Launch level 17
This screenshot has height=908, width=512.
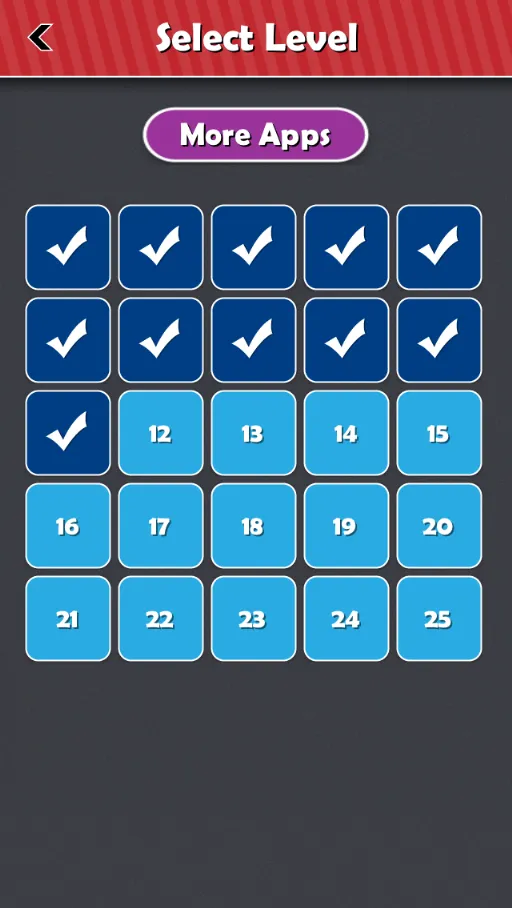coord(160,526)
